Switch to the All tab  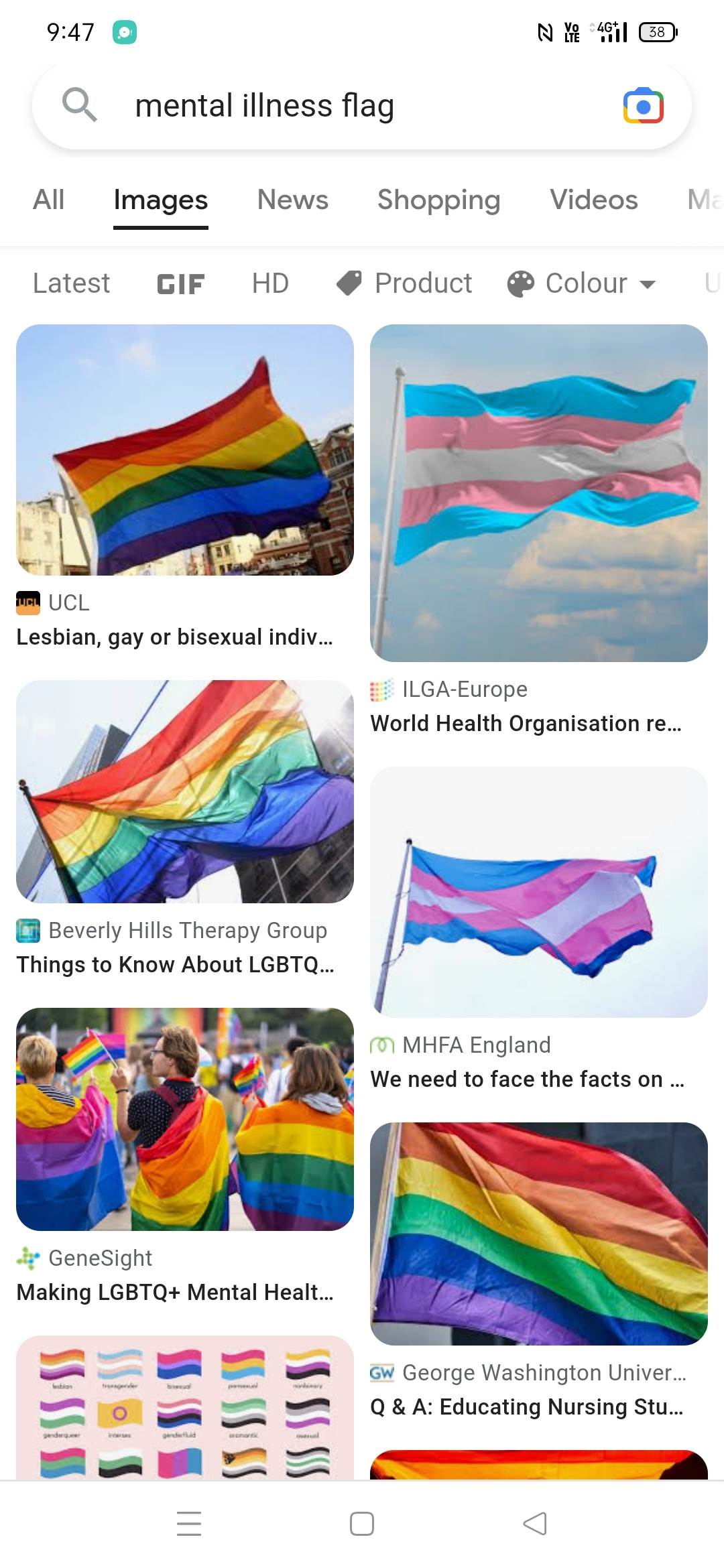[x=49, y=200]
